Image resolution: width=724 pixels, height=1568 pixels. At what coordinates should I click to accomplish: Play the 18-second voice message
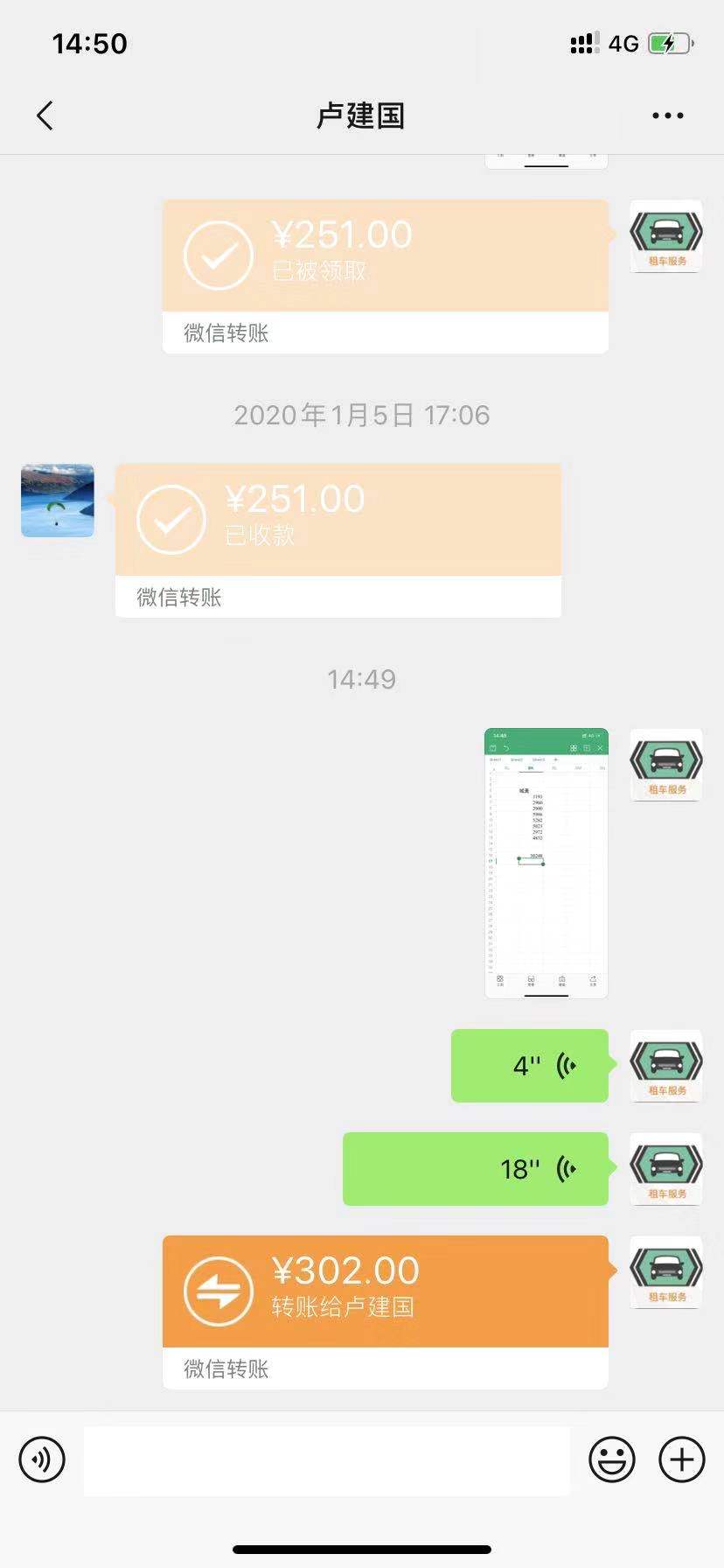point(475,1168)
